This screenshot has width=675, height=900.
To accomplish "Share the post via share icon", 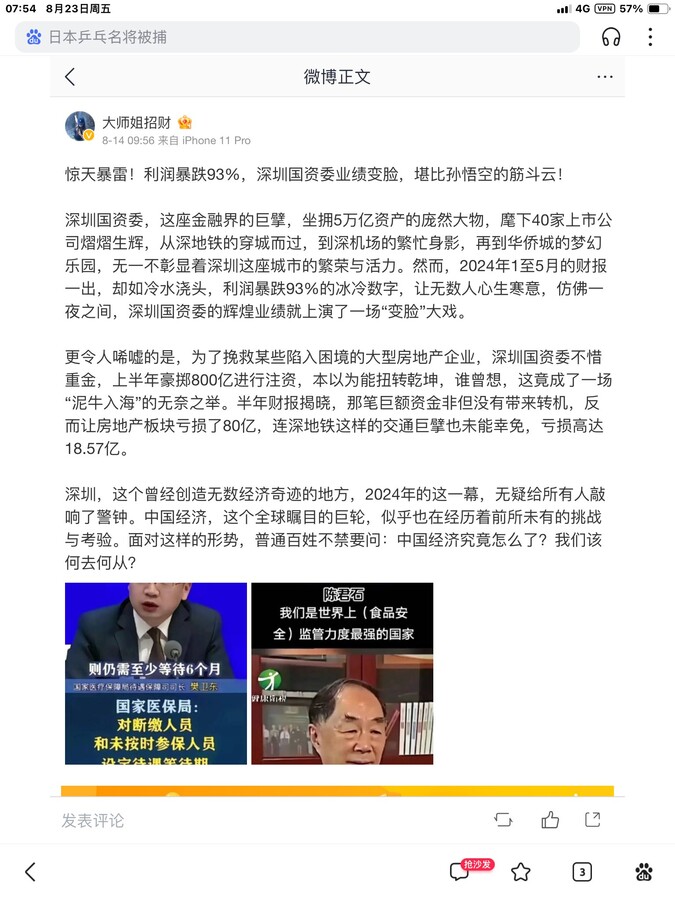I will pyautogui.click(x=595, y=820).
